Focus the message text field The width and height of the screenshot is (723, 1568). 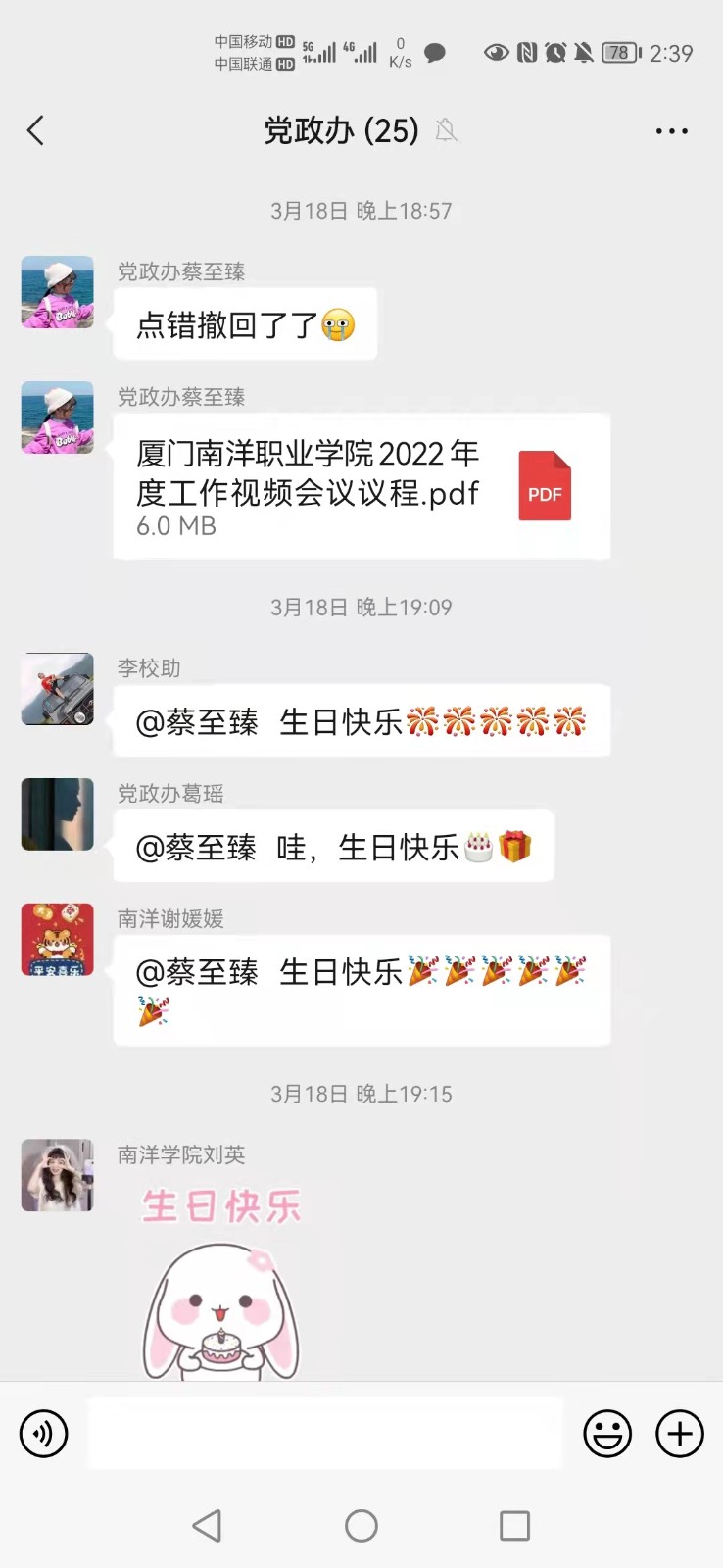coord(325,1434)
